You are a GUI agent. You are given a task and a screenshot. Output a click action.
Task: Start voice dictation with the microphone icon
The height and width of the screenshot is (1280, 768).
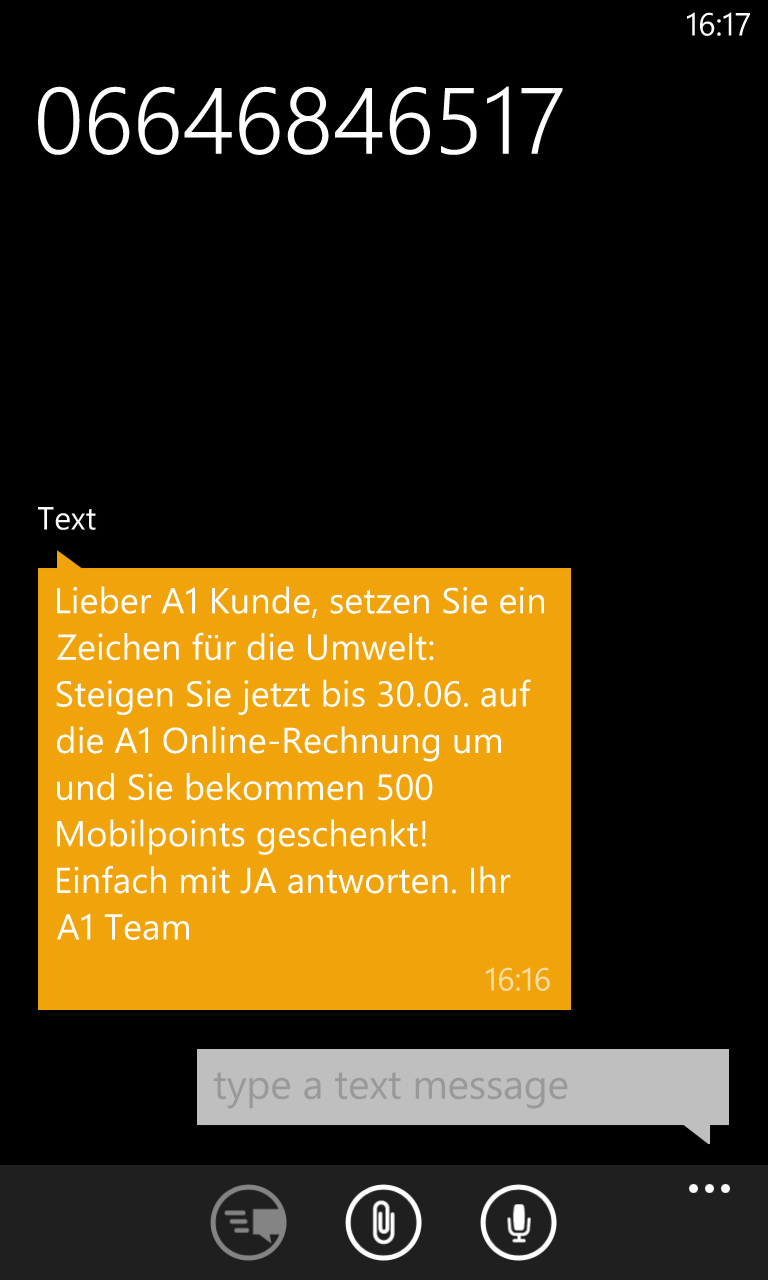(518, 1222)
